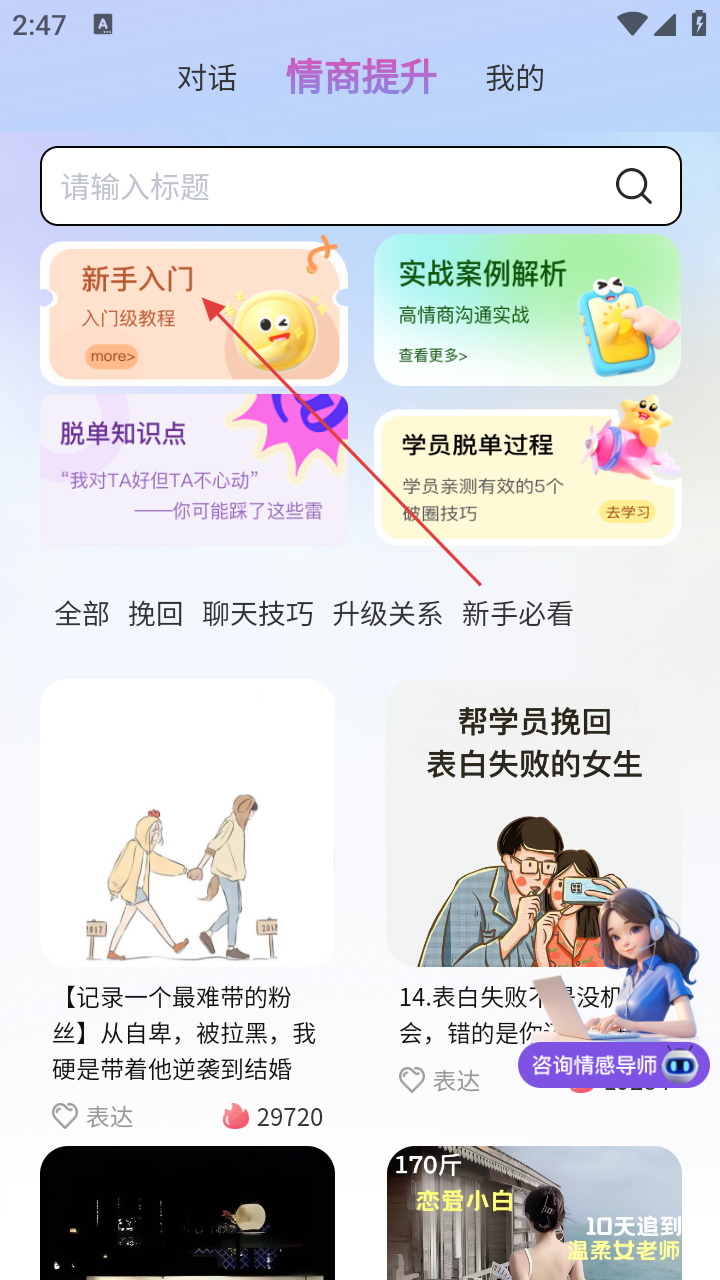Switch to the 对话 tab

pyautogui.click(x=207, y=78)
